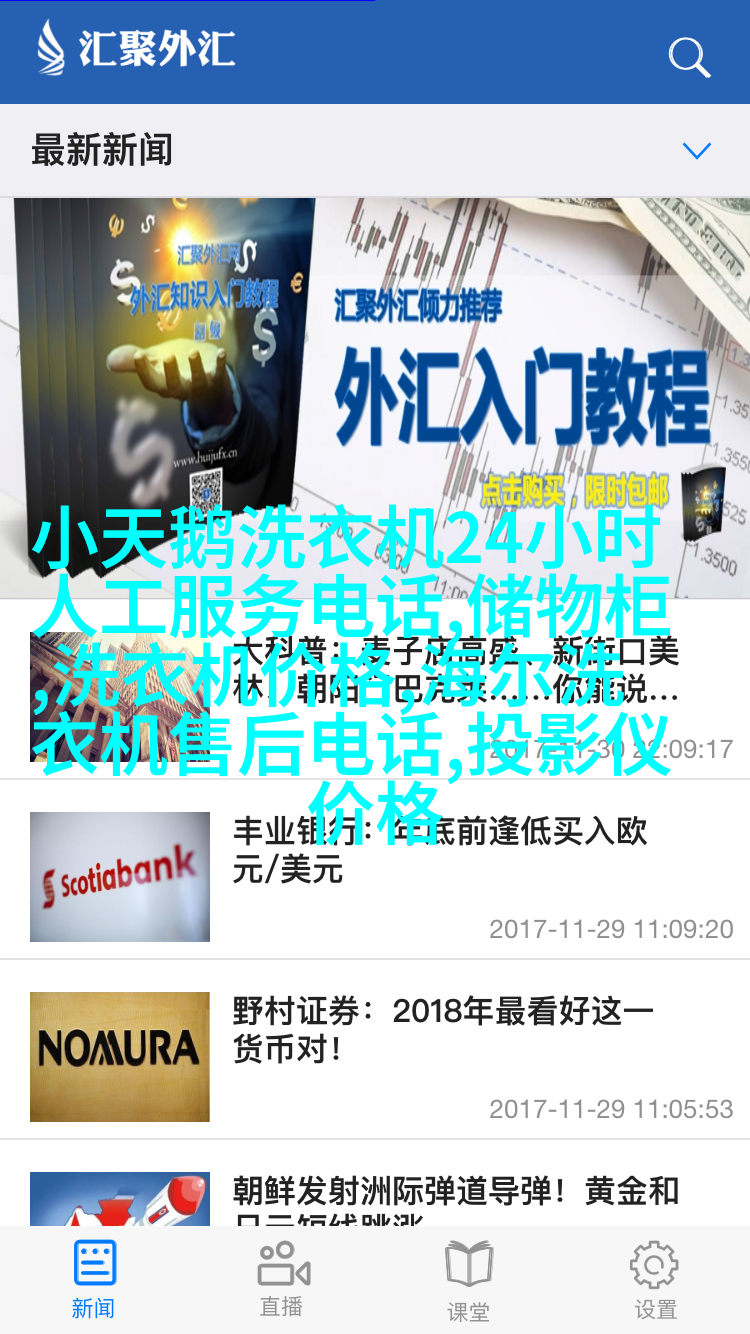750x1334 pixels.
Task: Go to the 设置 tab
Action: (655, 1280)
